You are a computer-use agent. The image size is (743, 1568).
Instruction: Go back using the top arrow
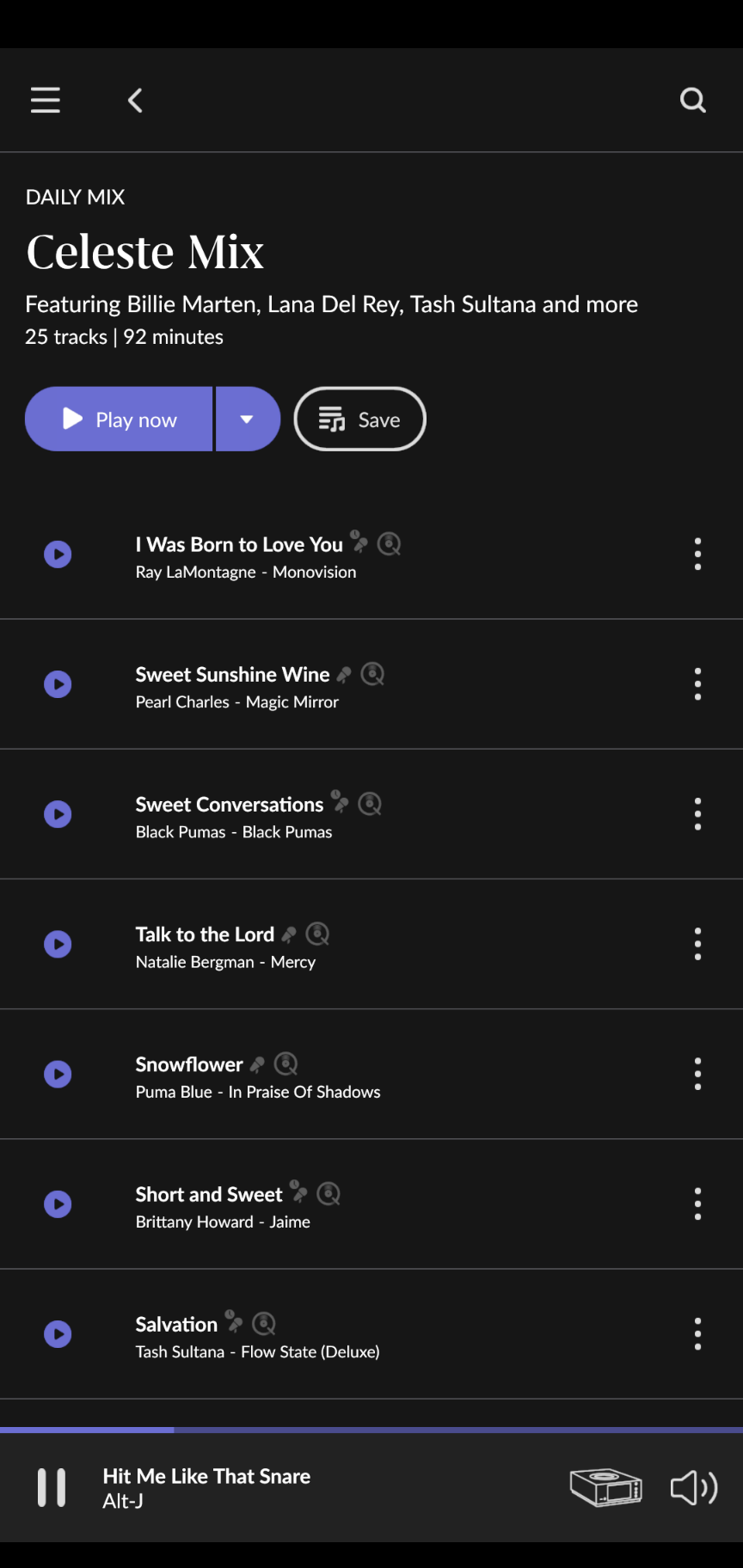135,101
